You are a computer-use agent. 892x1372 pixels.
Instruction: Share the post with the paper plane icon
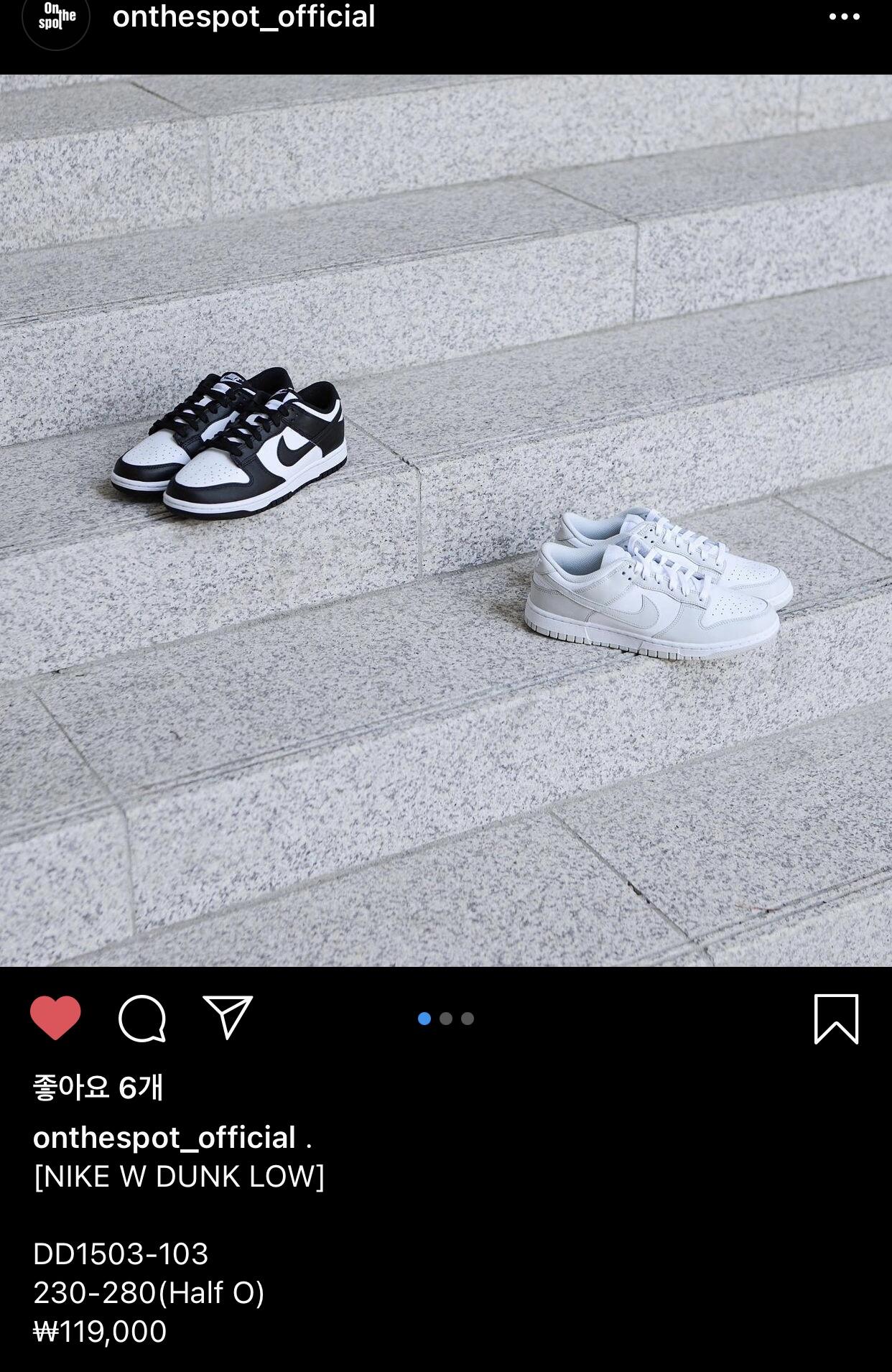[x=228, y=1016]
